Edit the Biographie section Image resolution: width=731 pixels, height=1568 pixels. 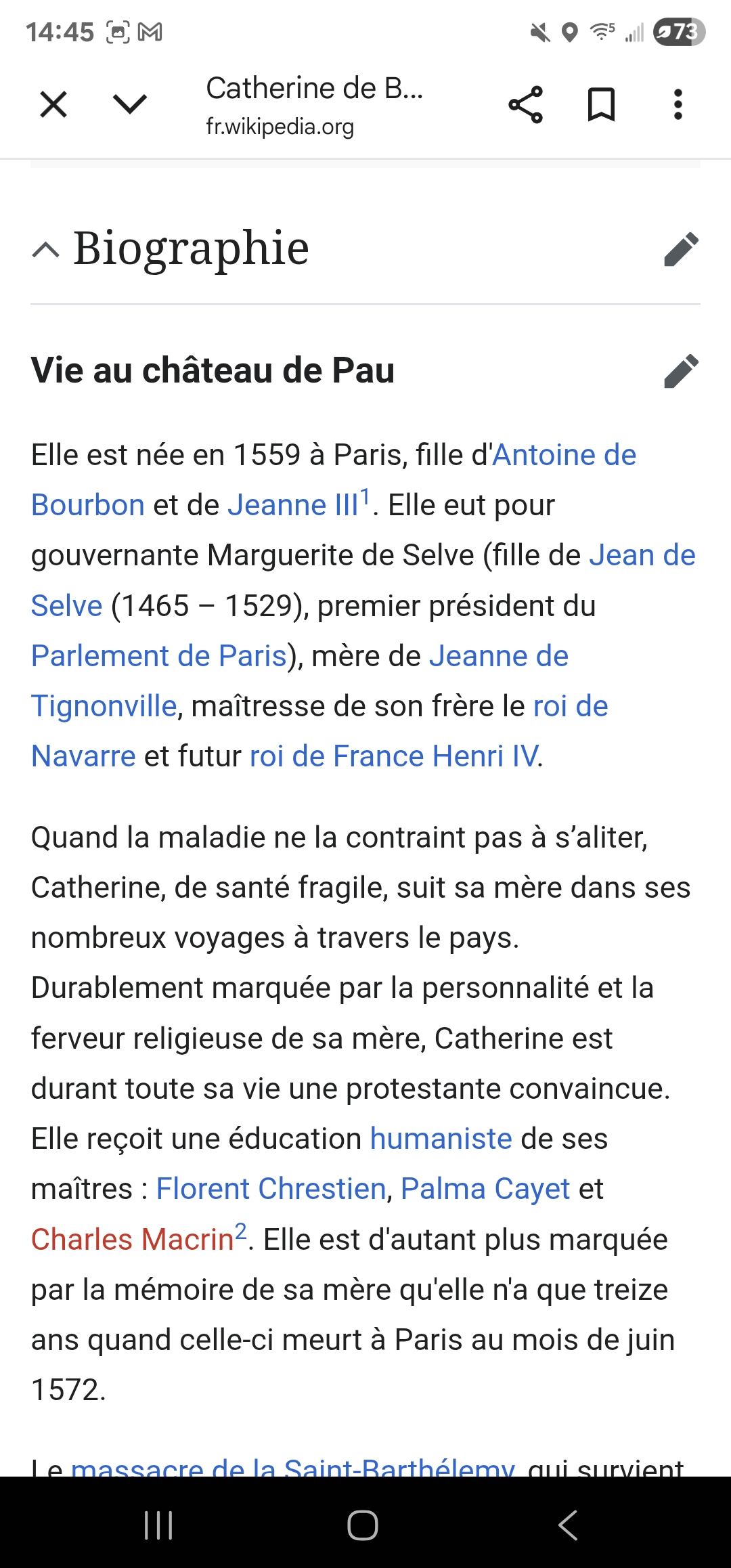tap(681, 250)
